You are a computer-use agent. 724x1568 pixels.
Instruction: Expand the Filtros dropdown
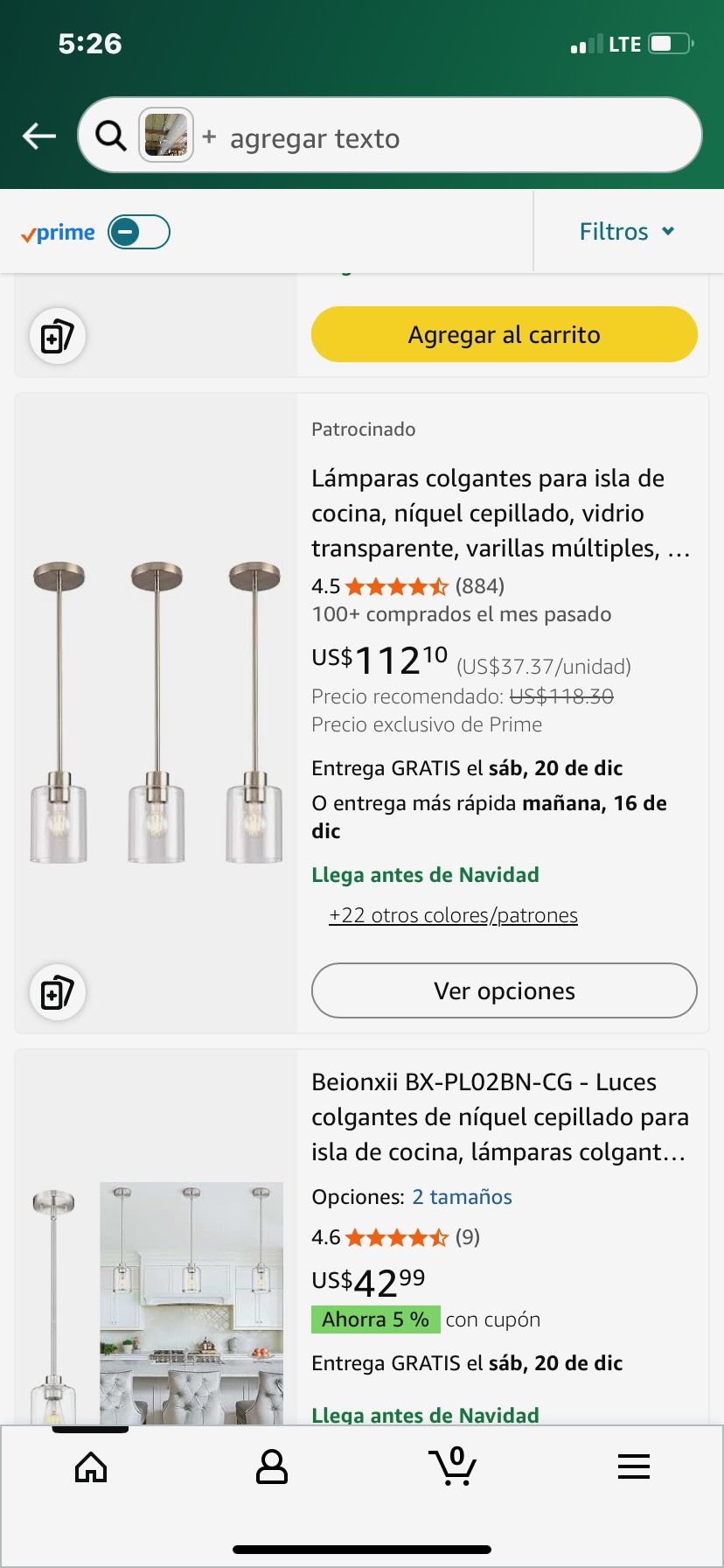pyautogui.click(x=627, y=232)
